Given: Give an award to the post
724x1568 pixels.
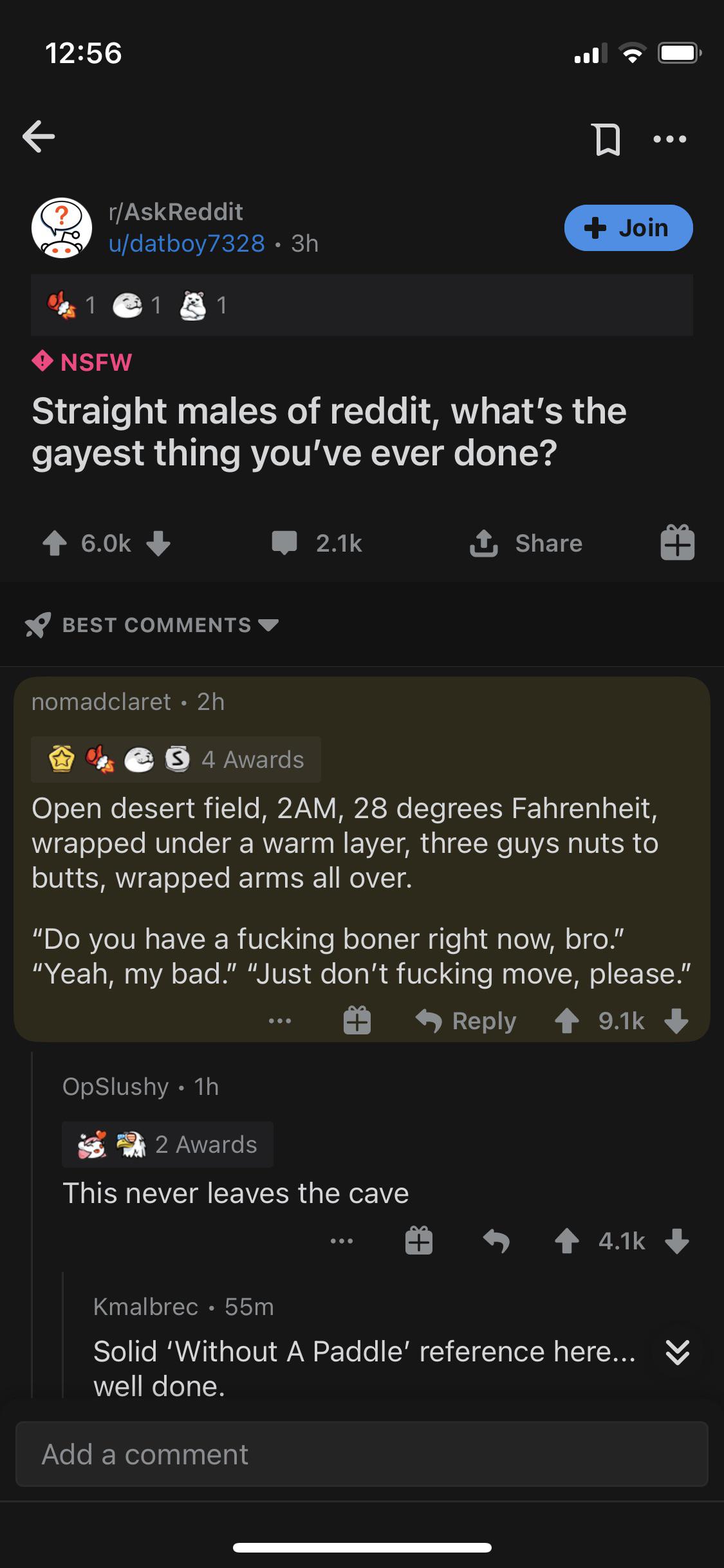Looking at the screenshot, I should tap(677, 543).
